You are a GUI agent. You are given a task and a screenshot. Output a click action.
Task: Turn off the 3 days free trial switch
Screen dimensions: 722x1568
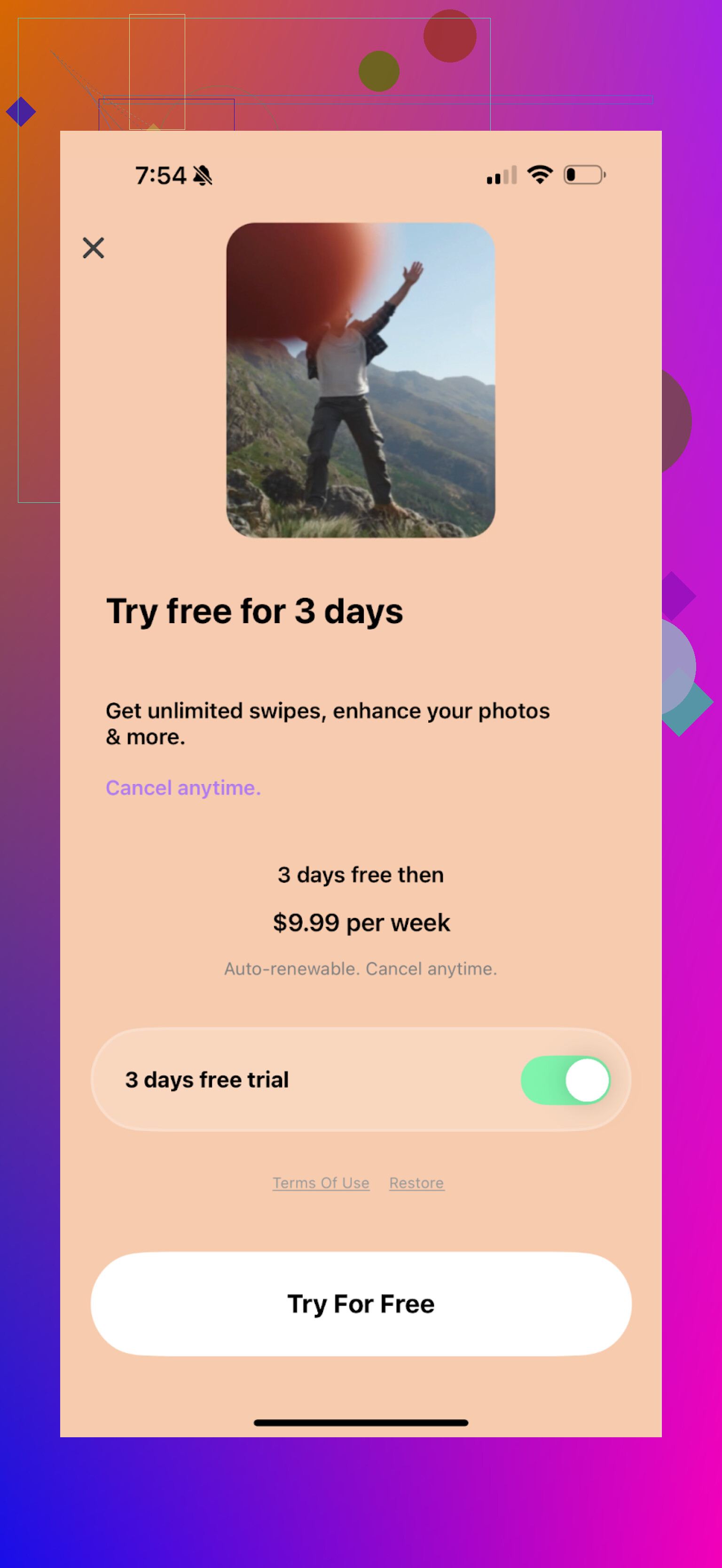pyautogui.click(x=565, y=1080)
